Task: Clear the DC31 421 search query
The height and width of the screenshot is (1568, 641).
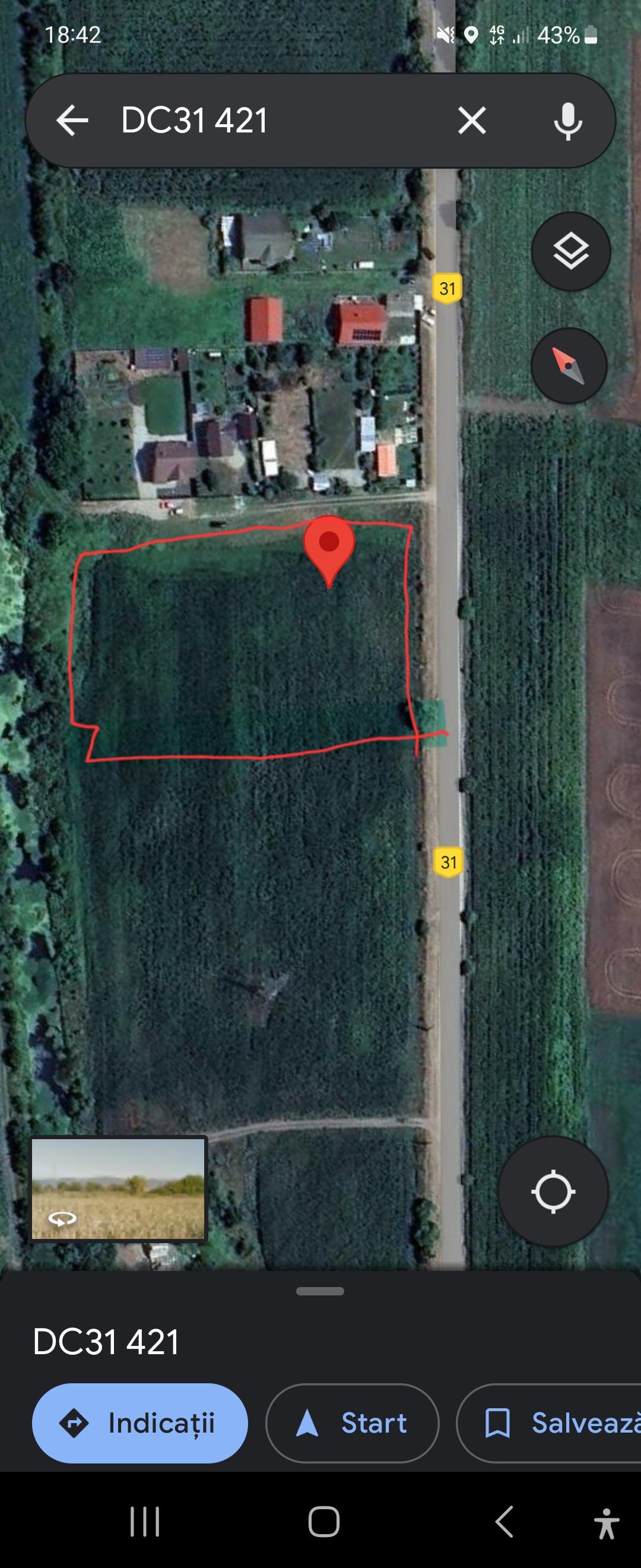Action: click(472, 120)
